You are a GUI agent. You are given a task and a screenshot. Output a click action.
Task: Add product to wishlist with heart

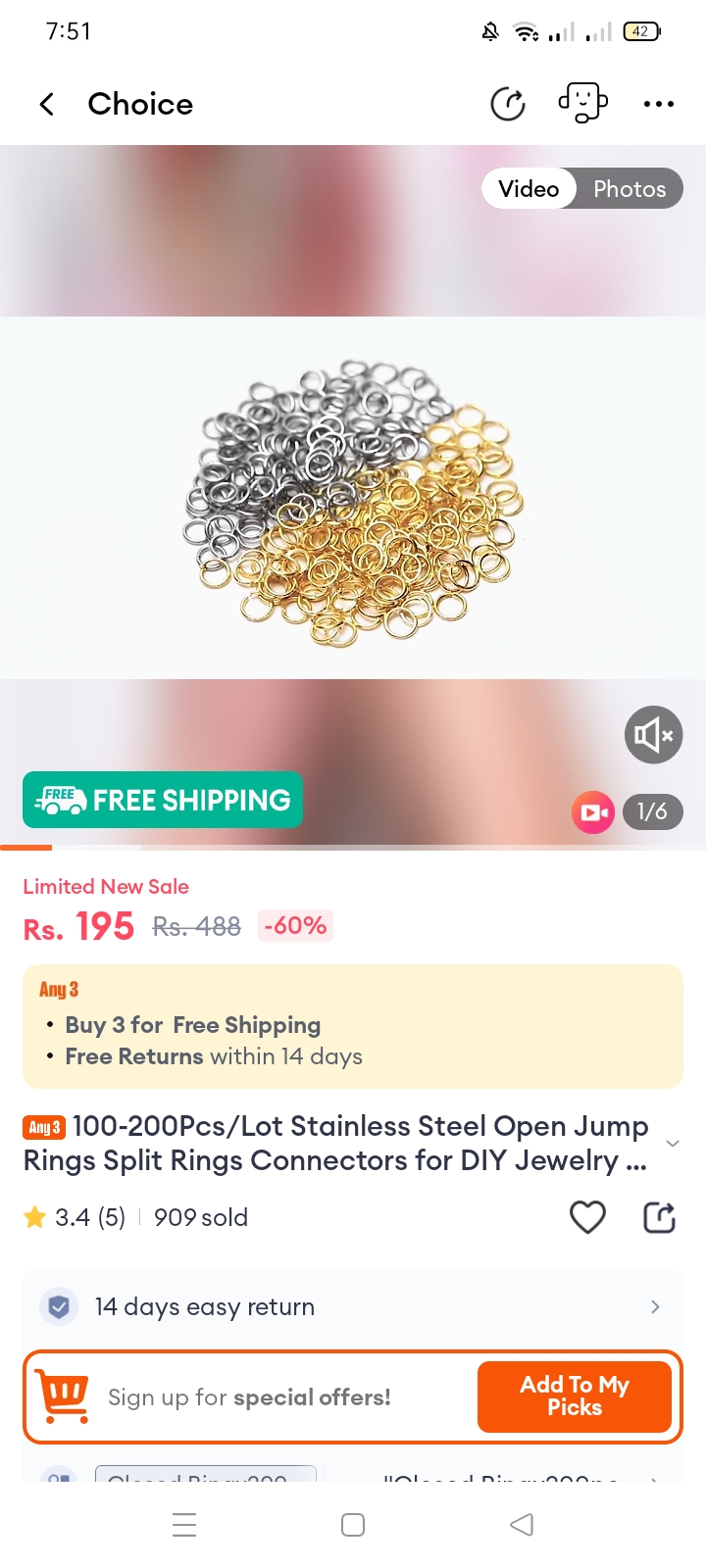[587, 1217]
